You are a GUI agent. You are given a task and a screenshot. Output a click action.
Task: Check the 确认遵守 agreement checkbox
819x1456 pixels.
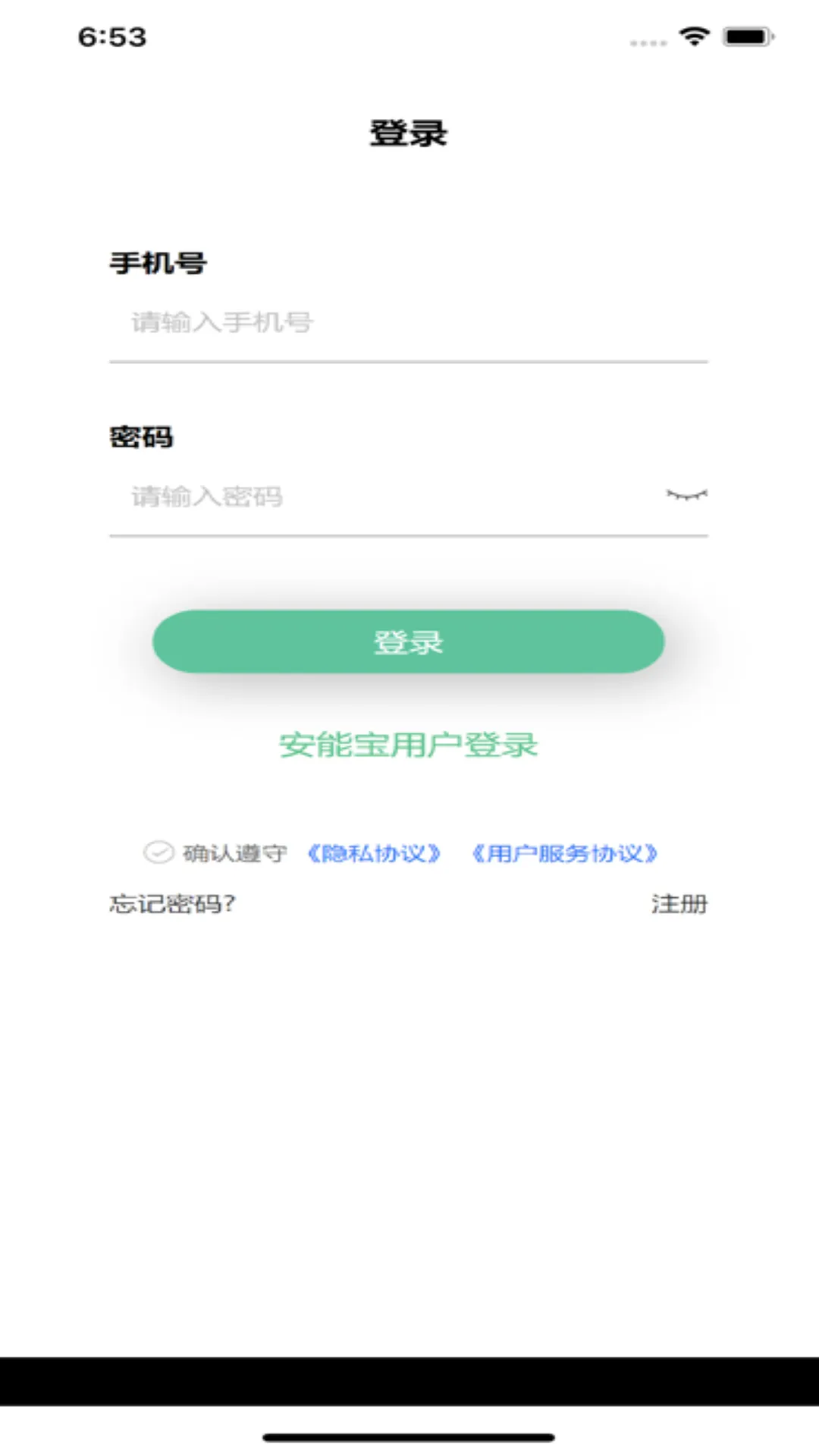[x=158, y=852]
